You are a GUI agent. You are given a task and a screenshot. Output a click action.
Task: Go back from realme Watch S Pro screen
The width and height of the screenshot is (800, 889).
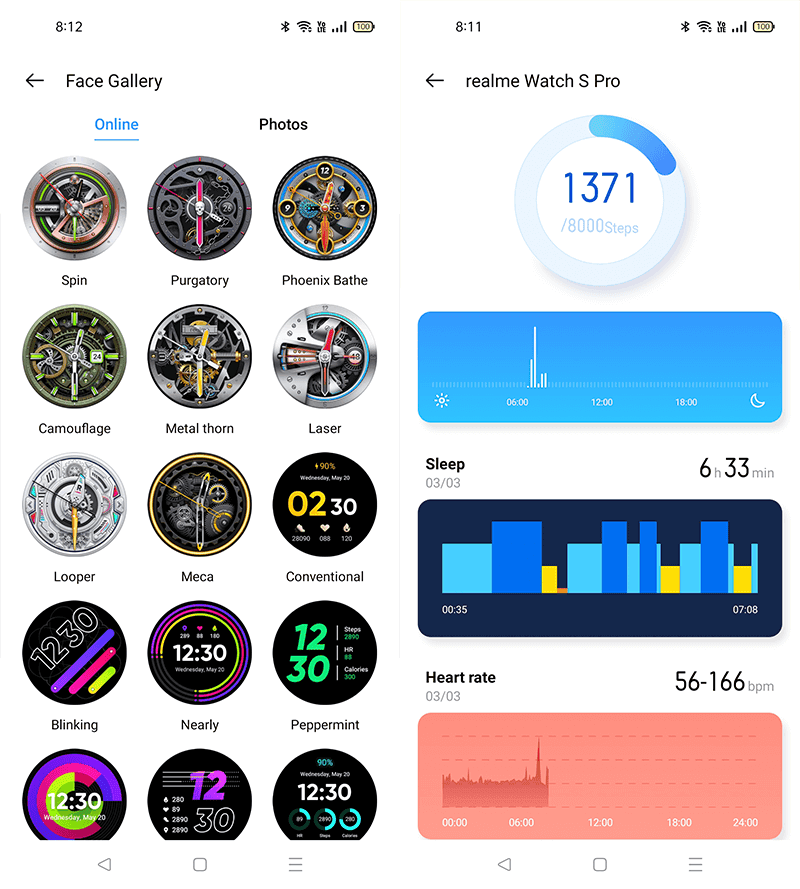click(x=435, y=81)
